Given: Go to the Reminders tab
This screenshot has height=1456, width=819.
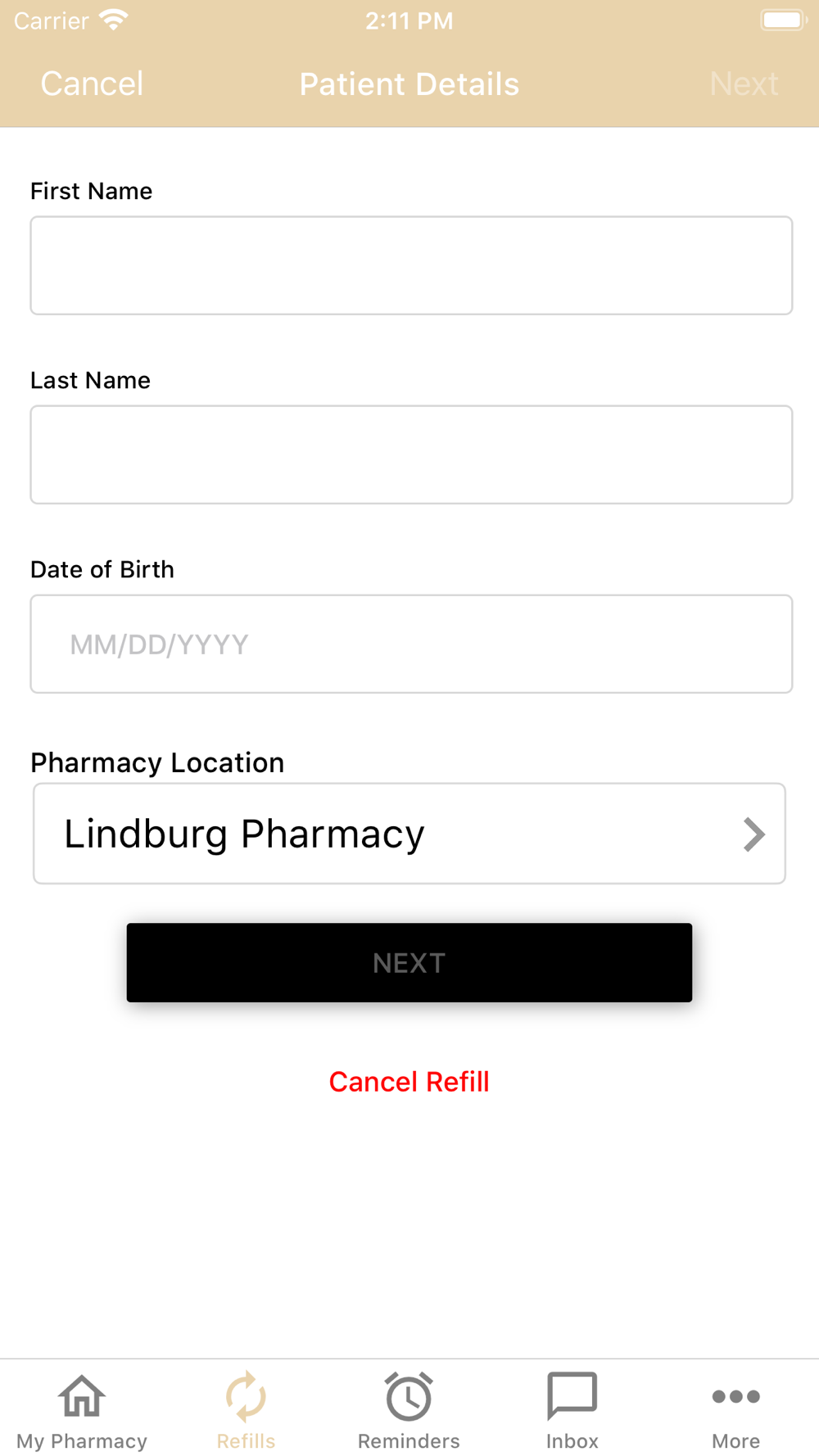Looking at the screenshot, I should (x=409, y=1410).
